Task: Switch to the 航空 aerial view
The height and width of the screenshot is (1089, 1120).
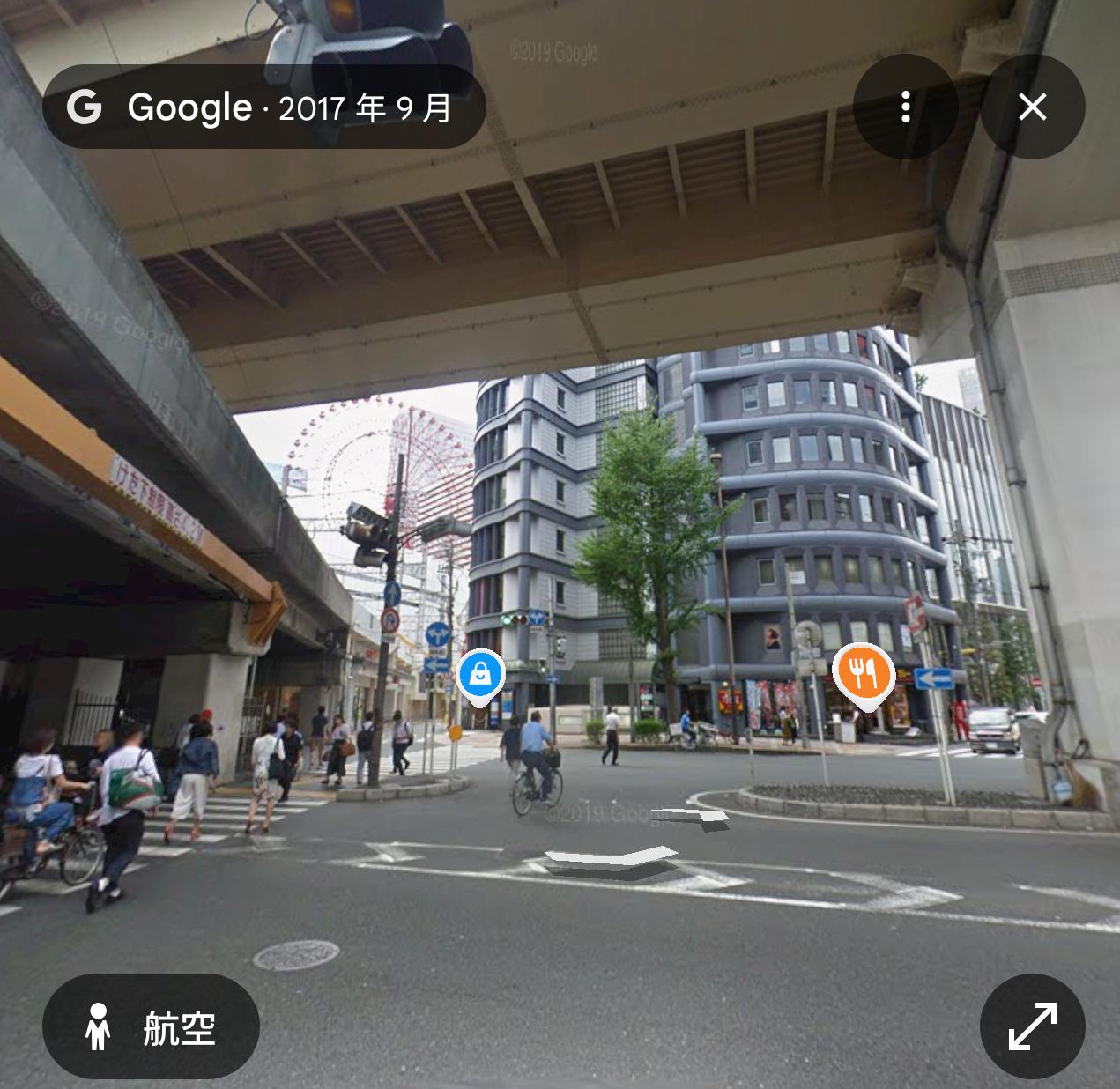Action: click(x=151, y=1026)
